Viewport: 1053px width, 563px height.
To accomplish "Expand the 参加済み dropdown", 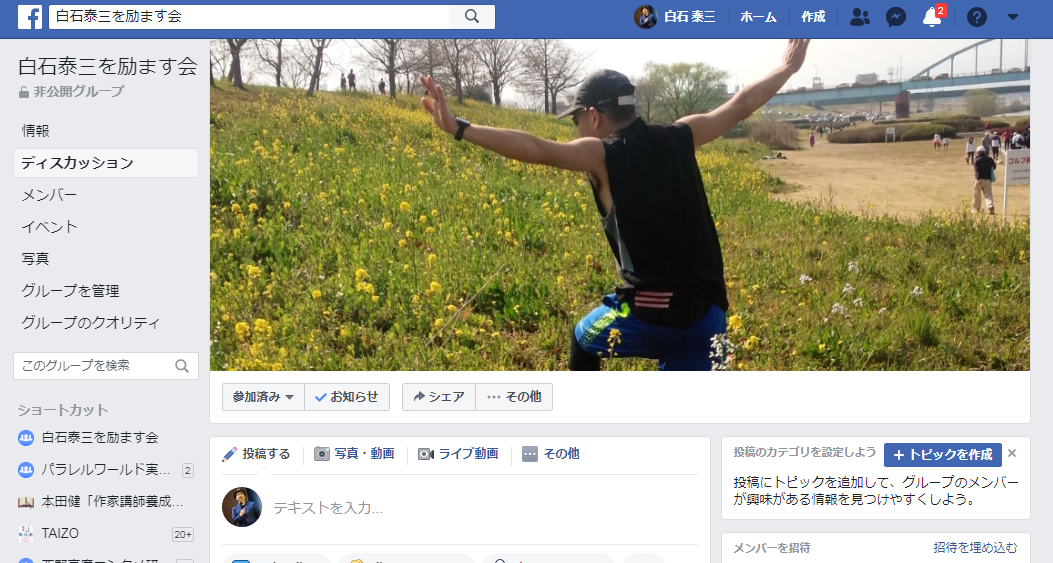I will pos(263,397).
